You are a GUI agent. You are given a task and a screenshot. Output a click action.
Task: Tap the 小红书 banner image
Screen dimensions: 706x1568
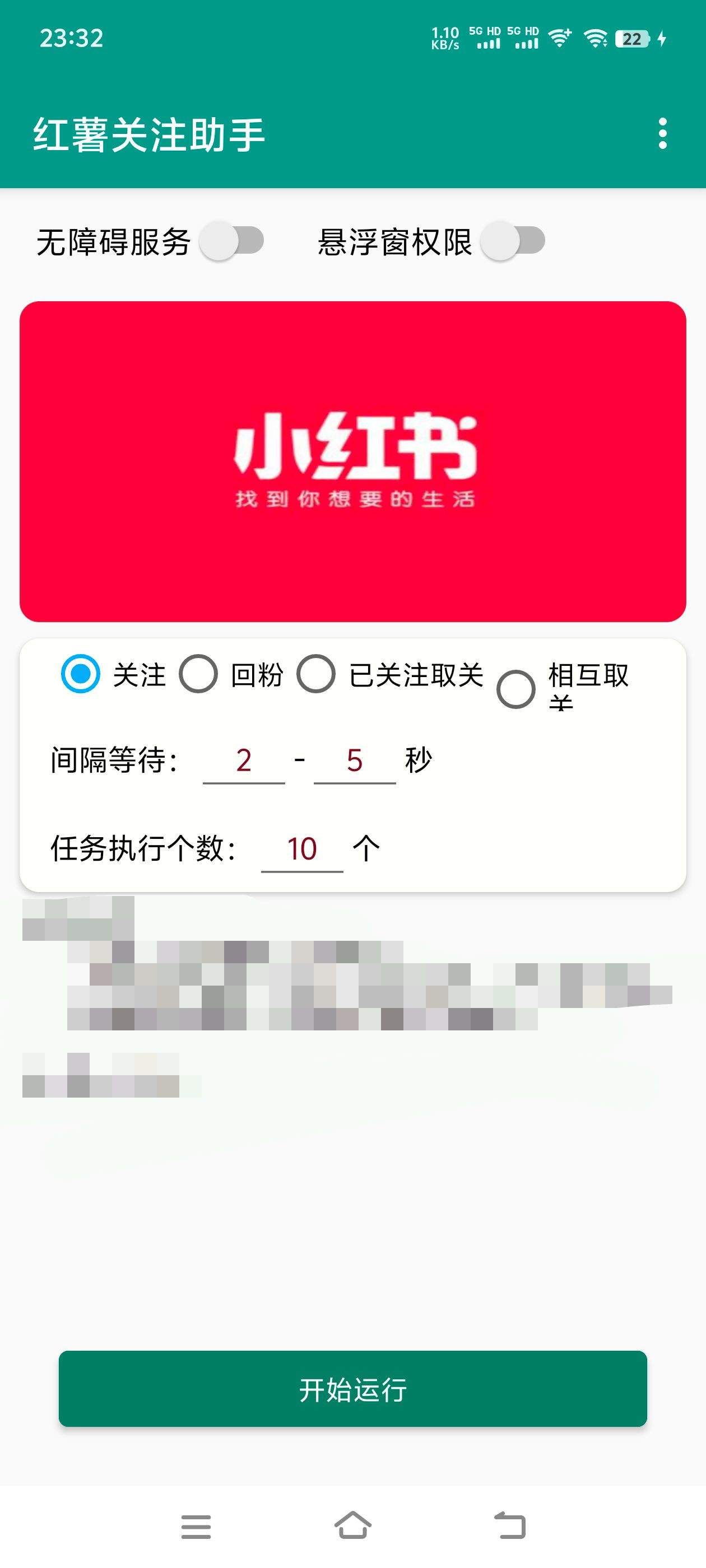[354, 463]
